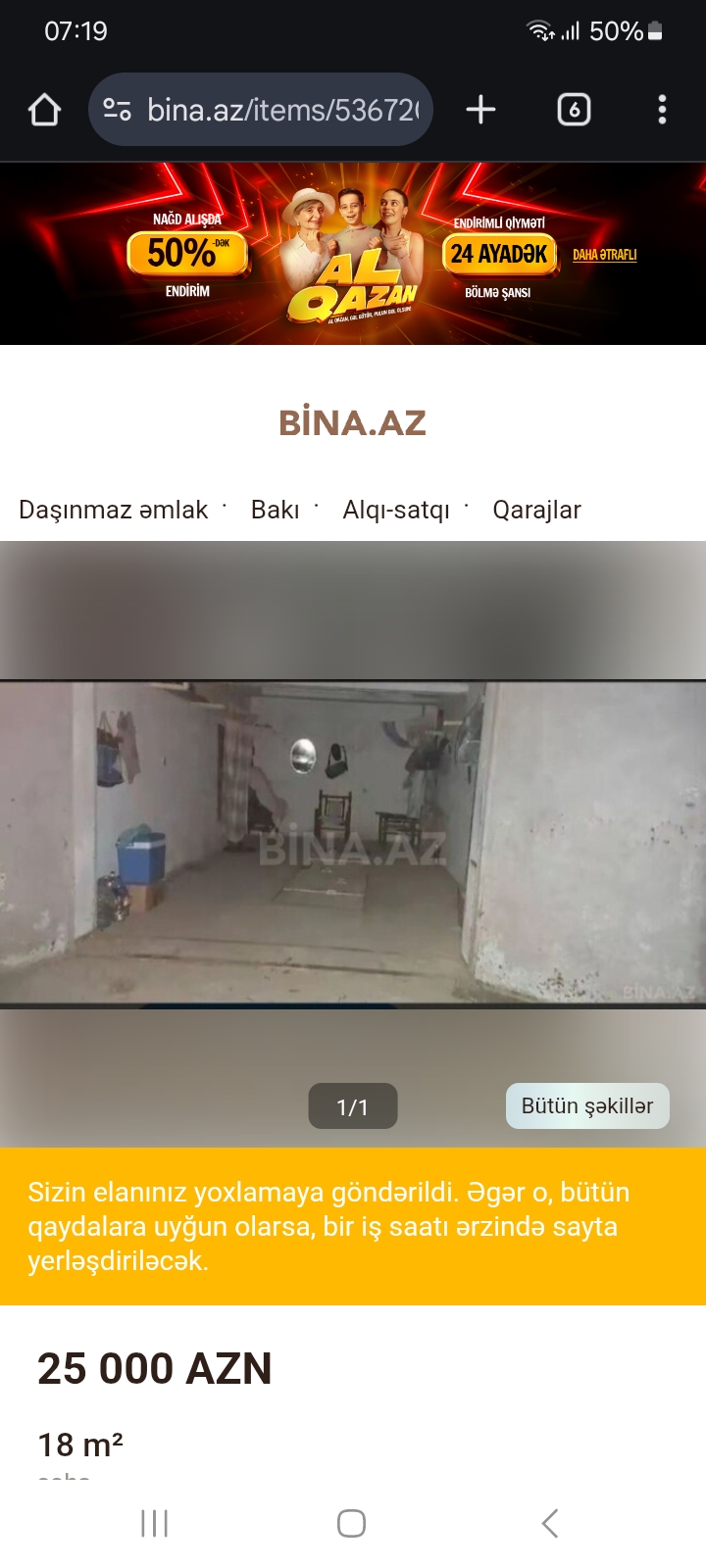Go to BİNA.AZ main page via logo
This screenshot has height=1568, width=706.
353,423
